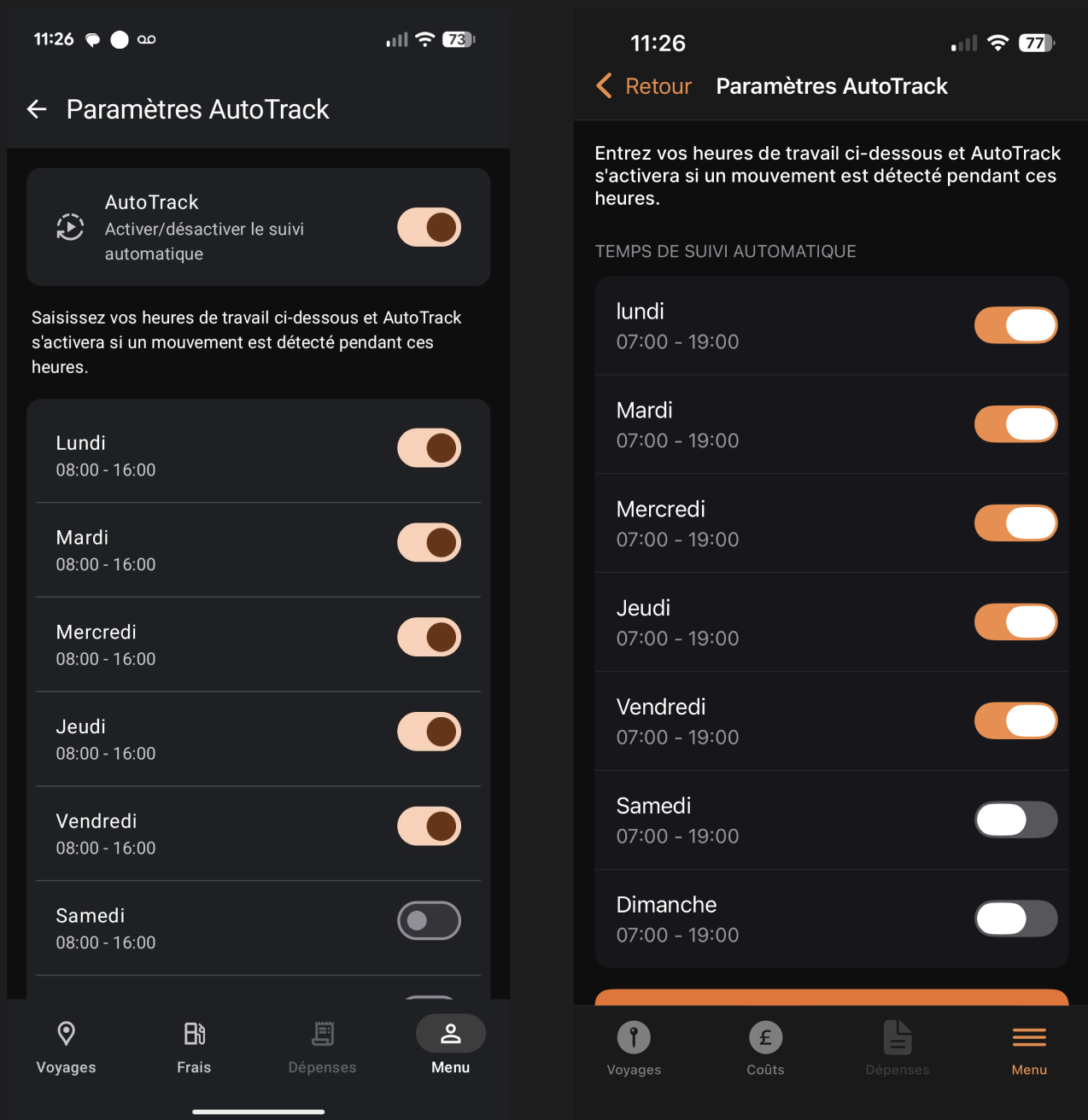Disable Mercredi 07:00 - 19:00 tracking
The height and width of the screenshot is (1120, 1088).
coord(1016,523)
